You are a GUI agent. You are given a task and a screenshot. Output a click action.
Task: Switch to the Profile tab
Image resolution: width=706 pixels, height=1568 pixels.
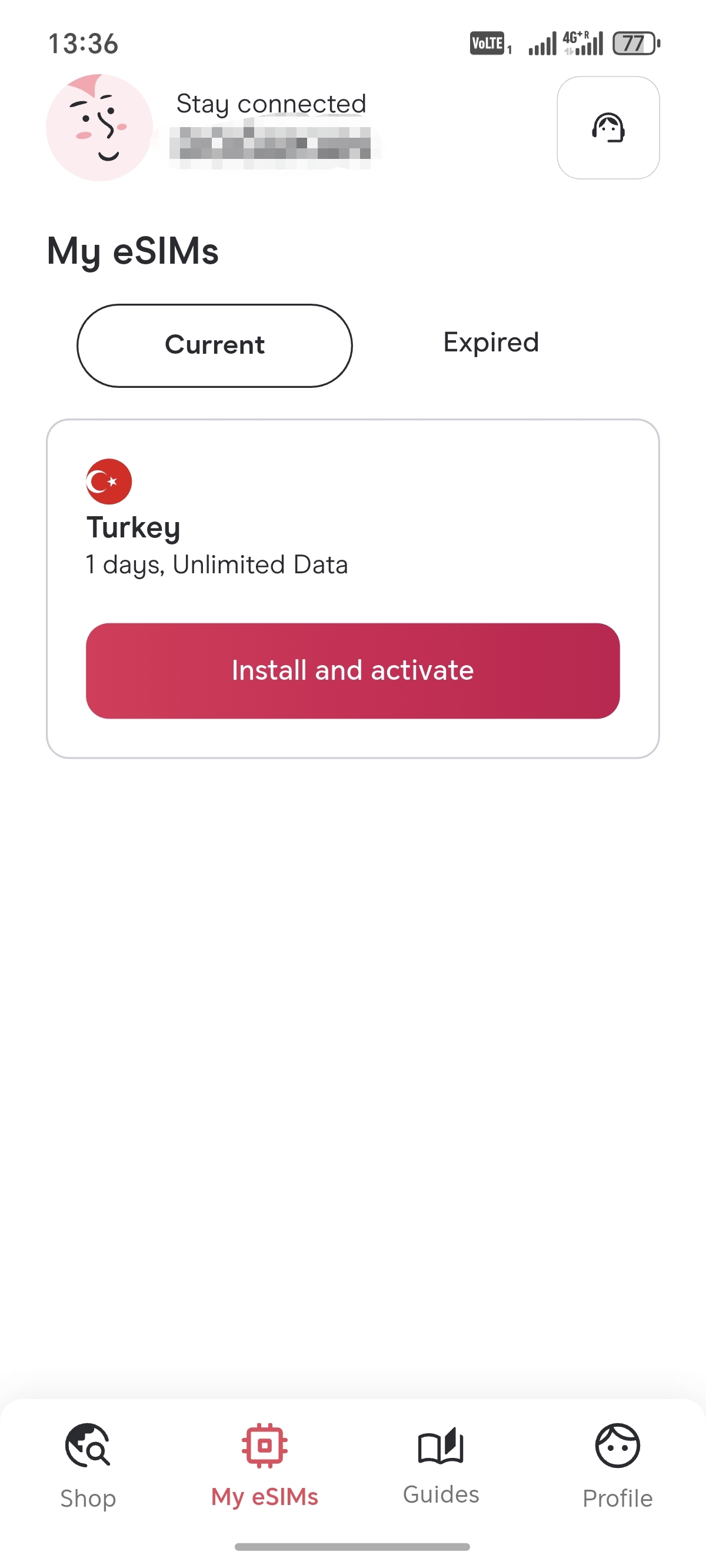[x=618, y=1466]
